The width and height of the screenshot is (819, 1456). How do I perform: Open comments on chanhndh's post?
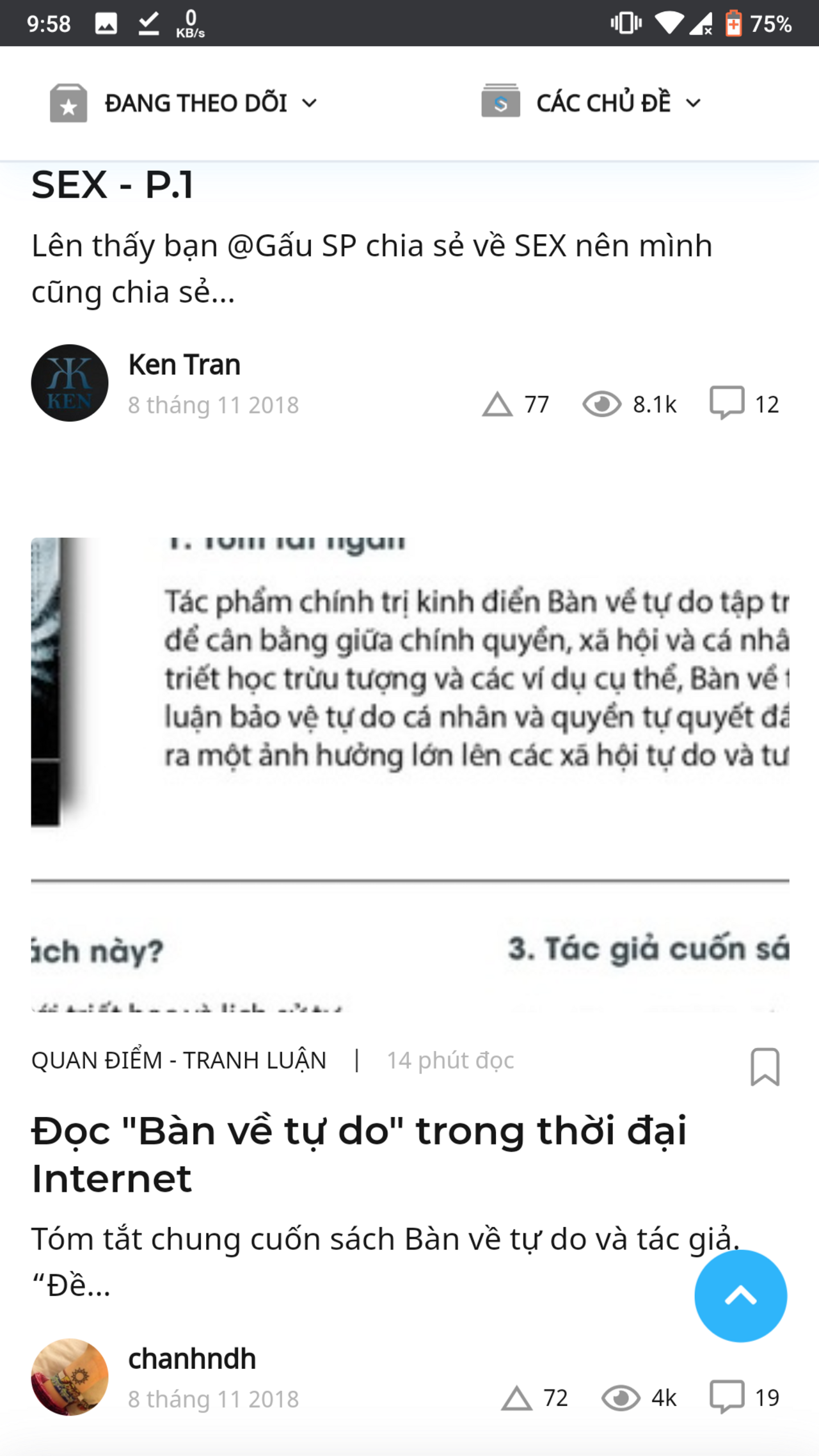pyautogui.click(x=727, y=1397)
